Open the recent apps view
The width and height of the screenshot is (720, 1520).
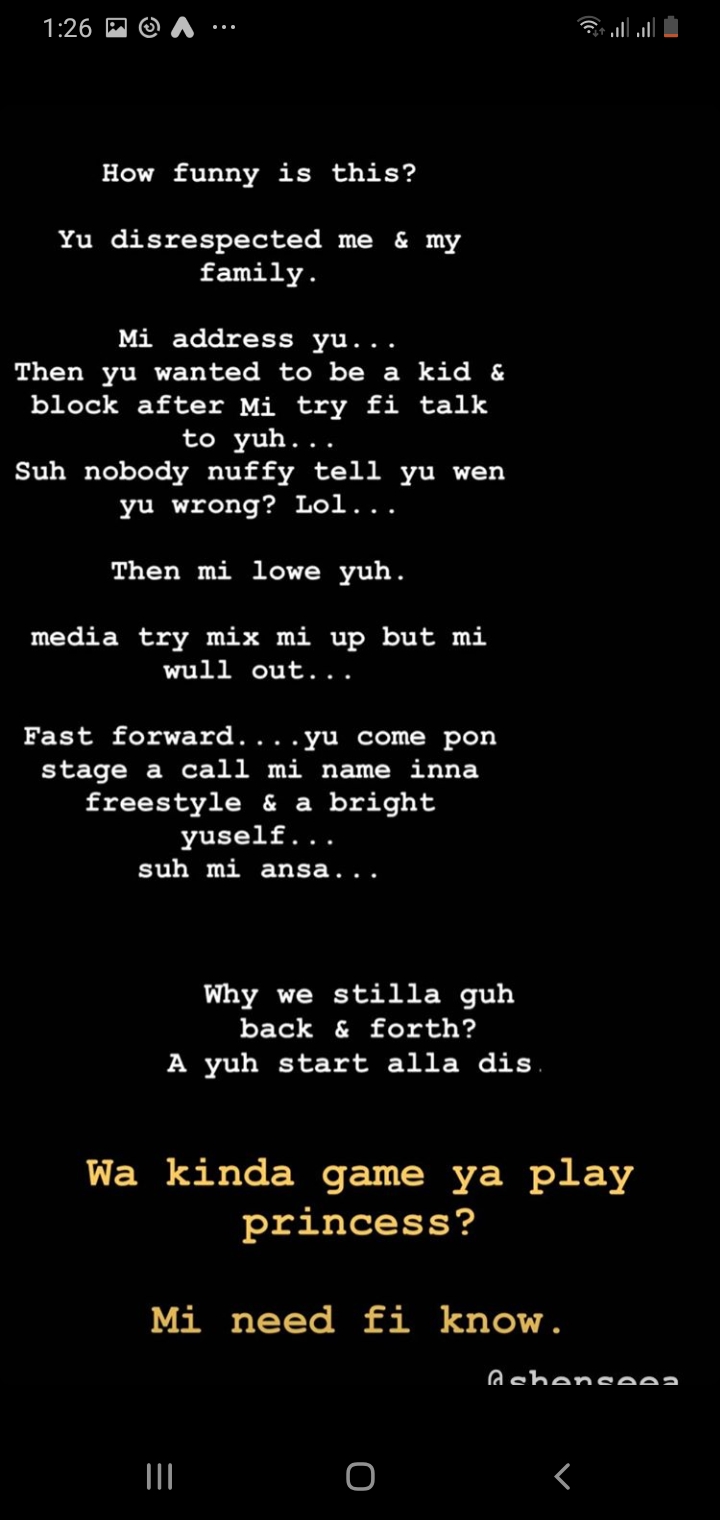[x=159, y=1476]
